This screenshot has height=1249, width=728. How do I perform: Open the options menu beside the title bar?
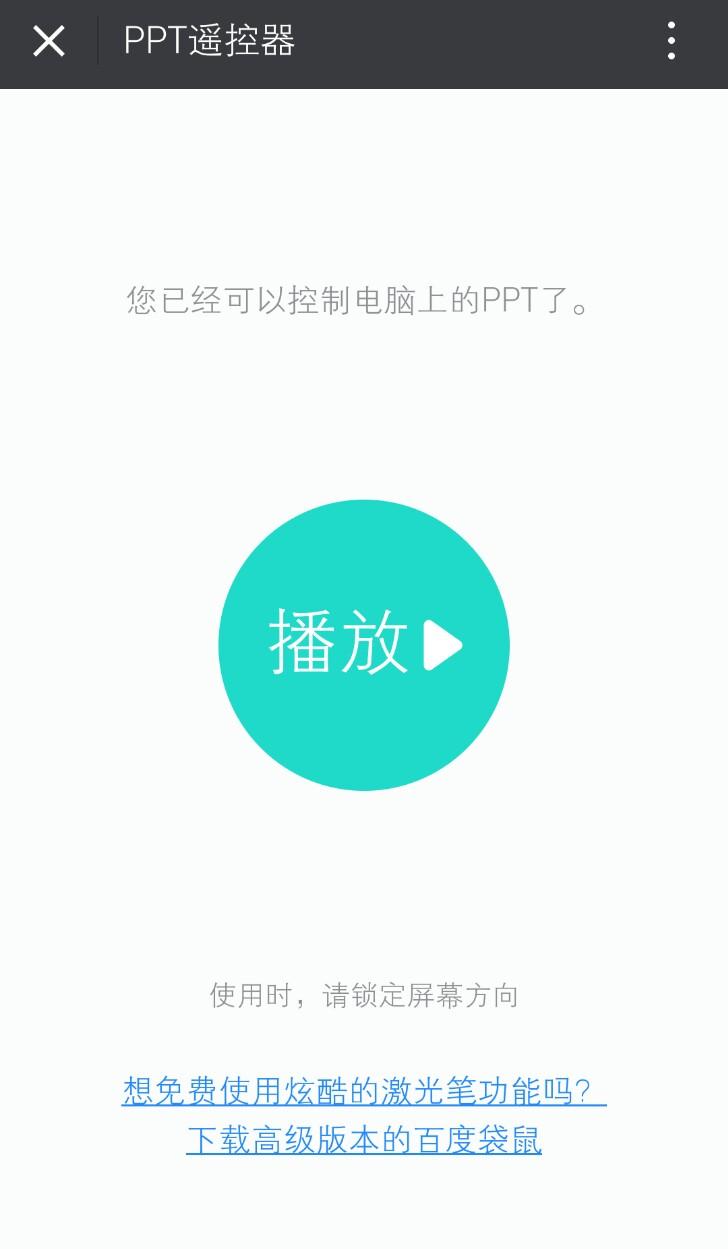point(671,42)
